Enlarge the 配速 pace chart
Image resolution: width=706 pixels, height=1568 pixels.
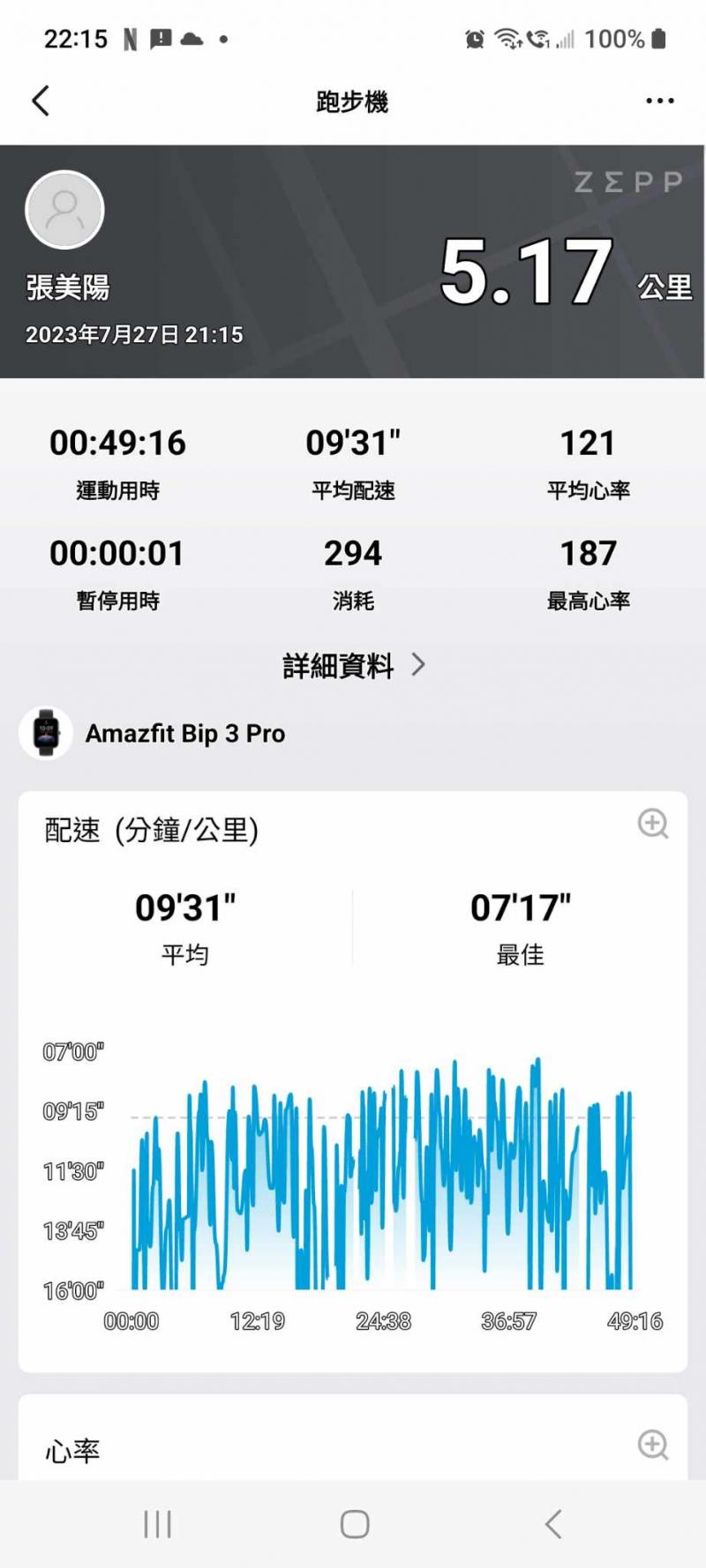click(x=653, y=824)
